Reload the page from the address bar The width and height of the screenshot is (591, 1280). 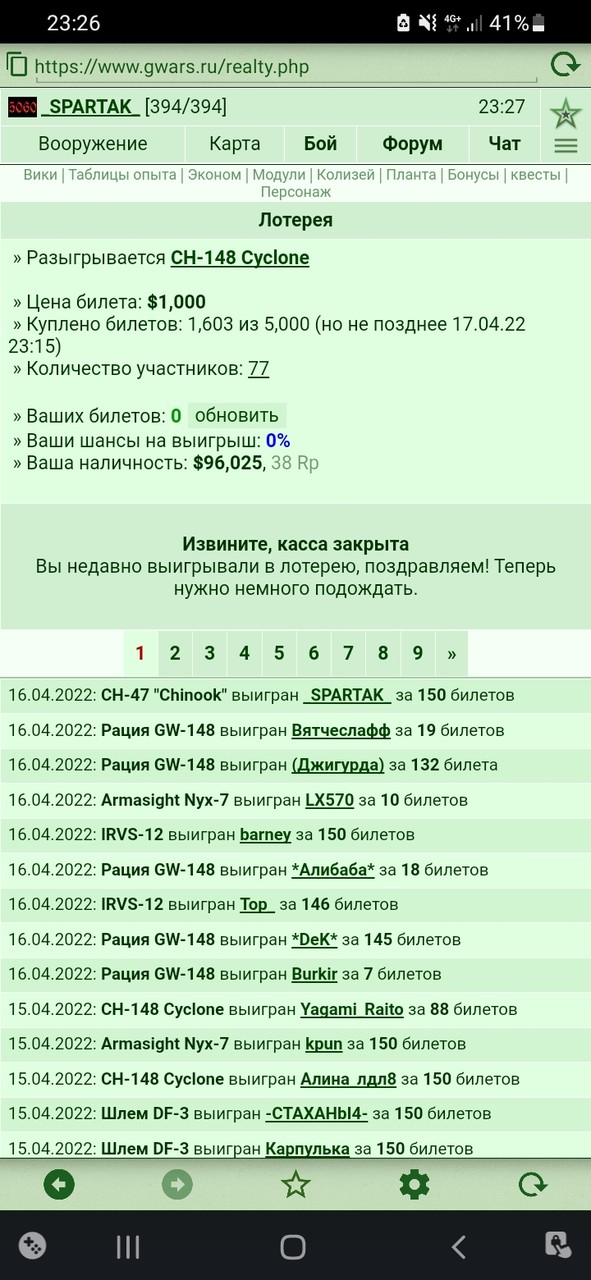click(x=565, y=66)
